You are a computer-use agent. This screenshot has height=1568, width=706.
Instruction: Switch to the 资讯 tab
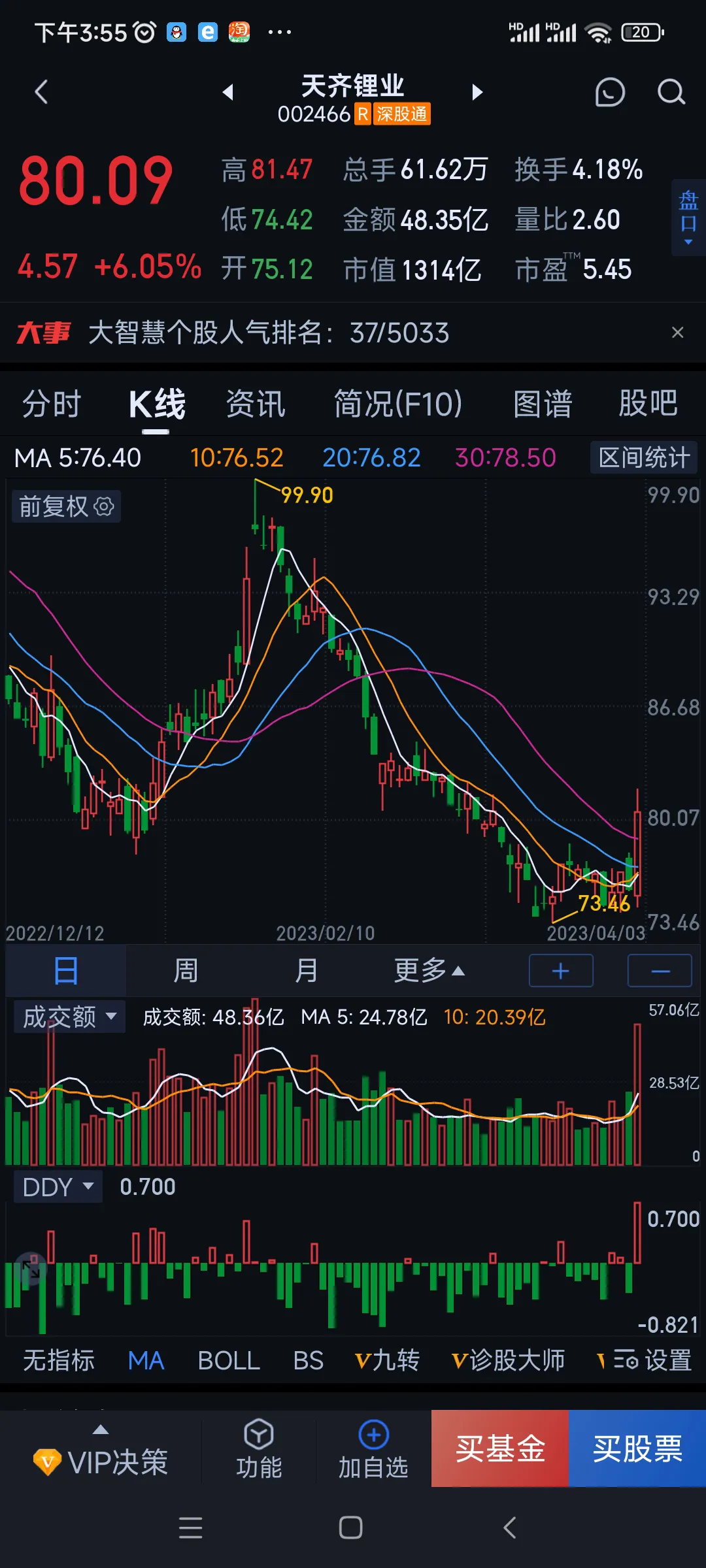[256, 404]
